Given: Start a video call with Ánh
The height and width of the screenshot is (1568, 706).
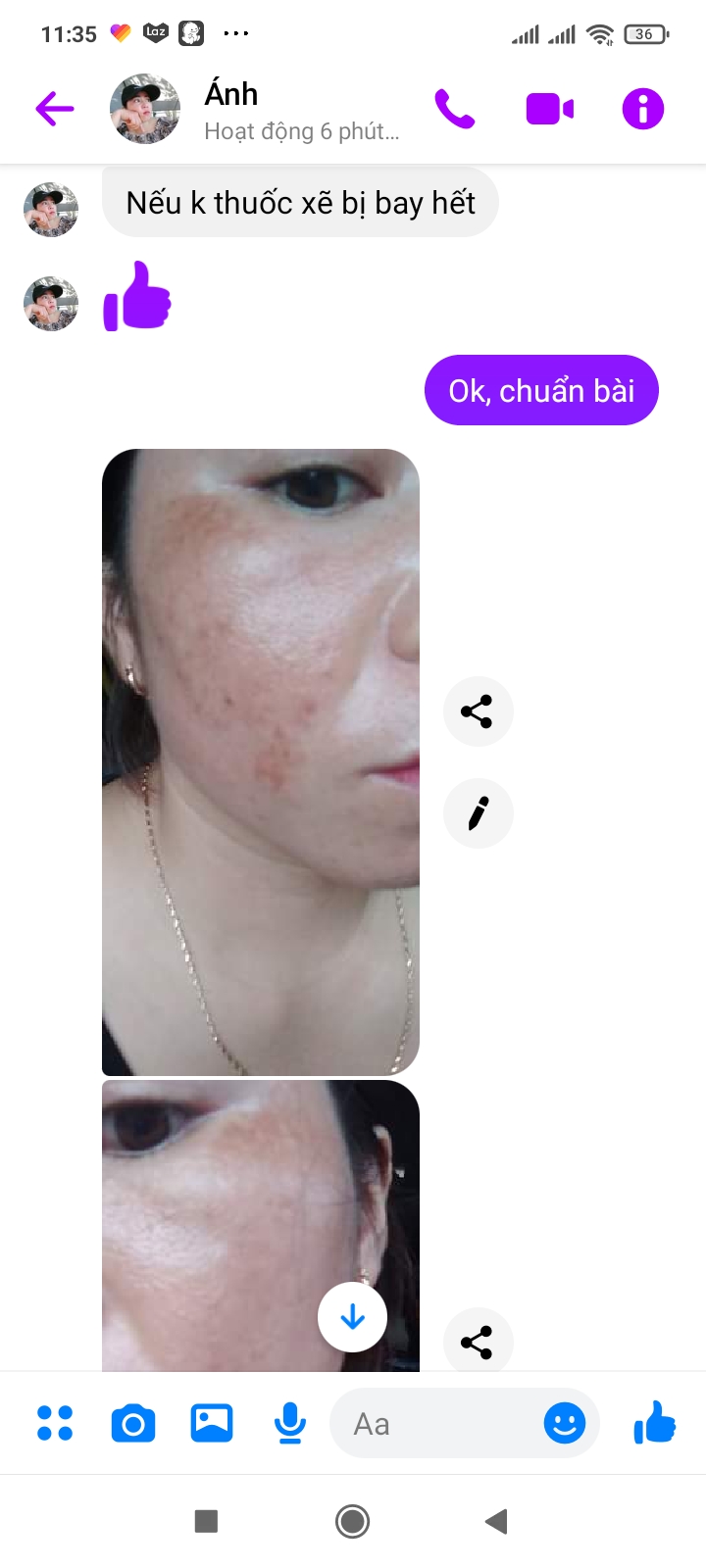Looking at the screenshot, I should pos(549,109).
